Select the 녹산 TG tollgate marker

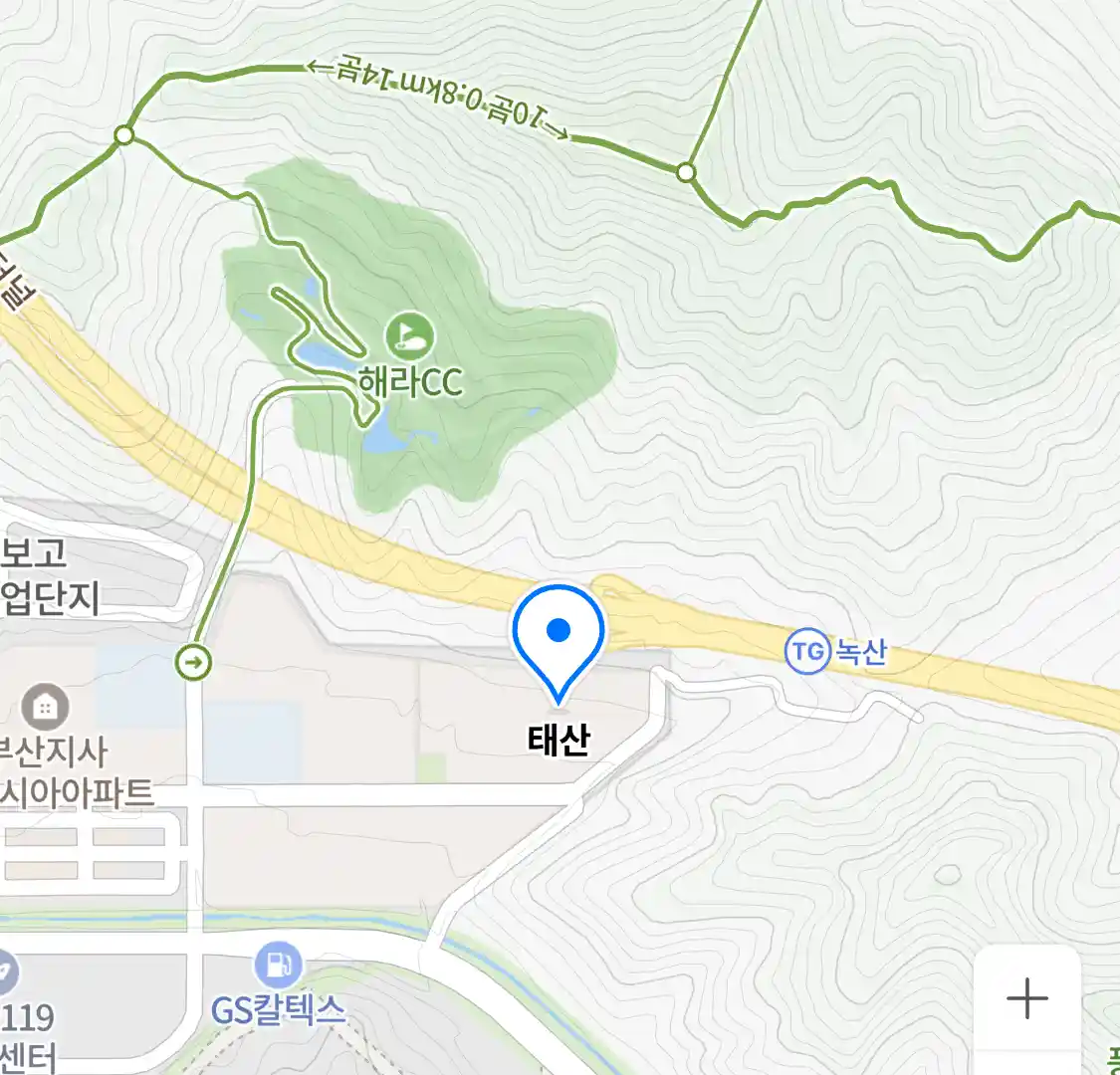click(807, 652)
